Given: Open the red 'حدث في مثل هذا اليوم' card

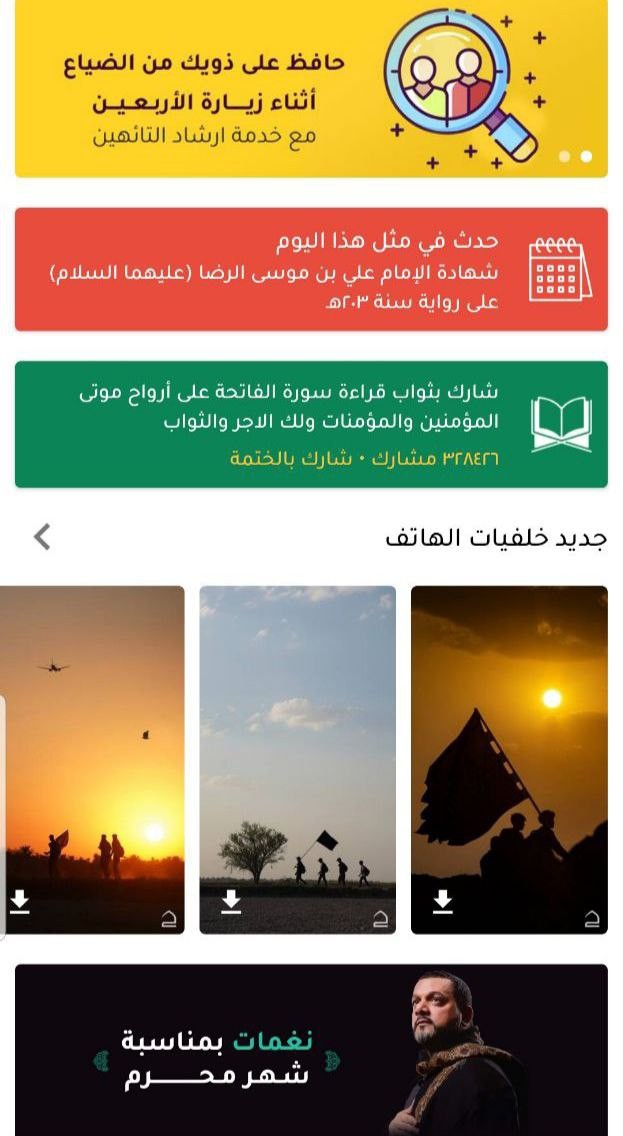Looking at the screenshot, I should point(311,269).
